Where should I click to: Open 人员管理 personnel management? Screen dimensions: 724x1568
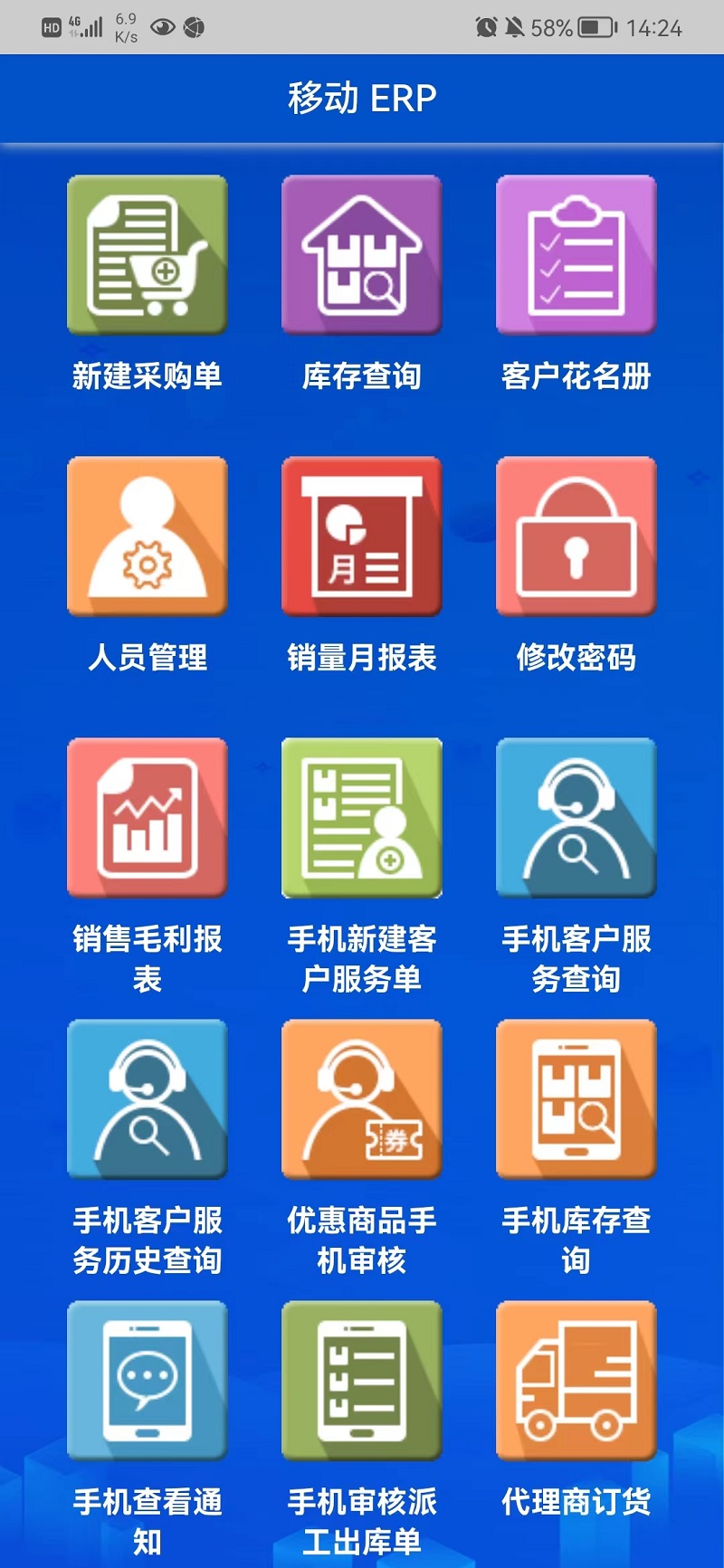click(x=148, y=537)
